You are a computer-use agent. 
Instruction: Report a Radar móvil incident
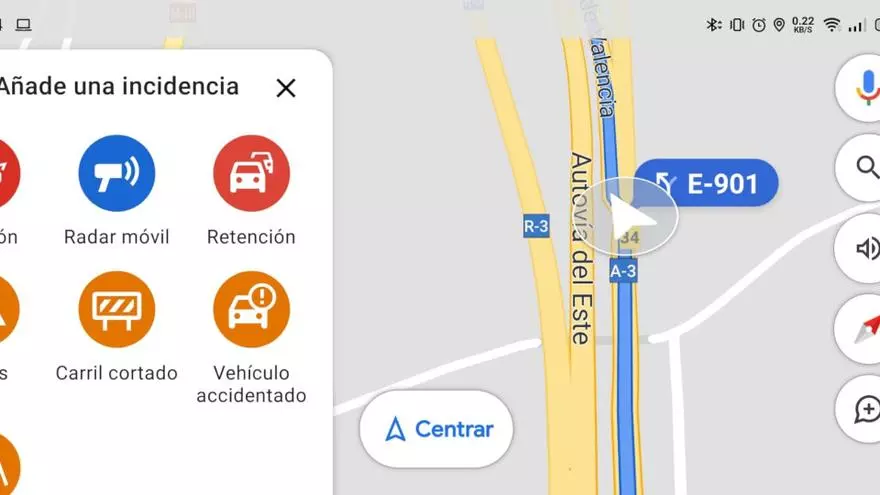click(x=117, y=174)
